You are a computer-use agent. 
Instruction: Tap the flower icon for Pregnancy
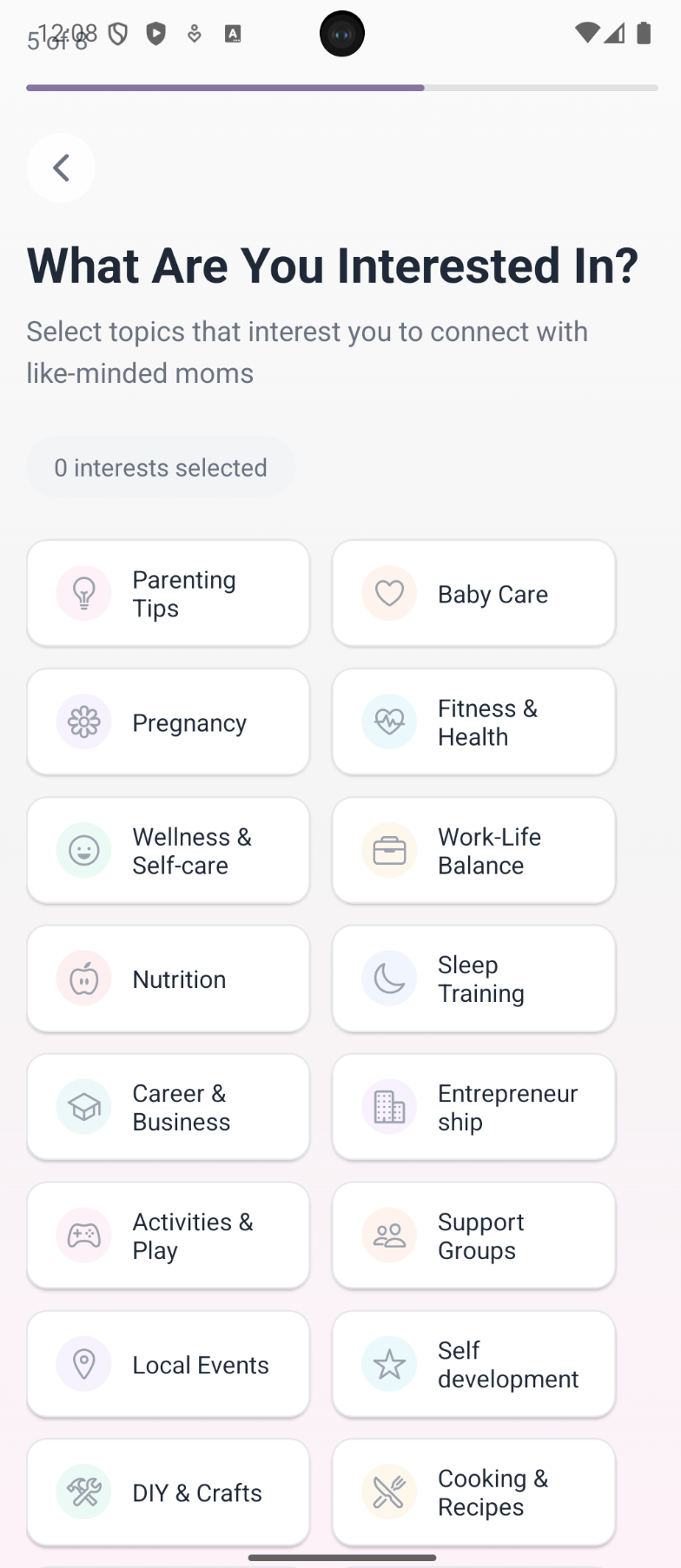point(83,721)
